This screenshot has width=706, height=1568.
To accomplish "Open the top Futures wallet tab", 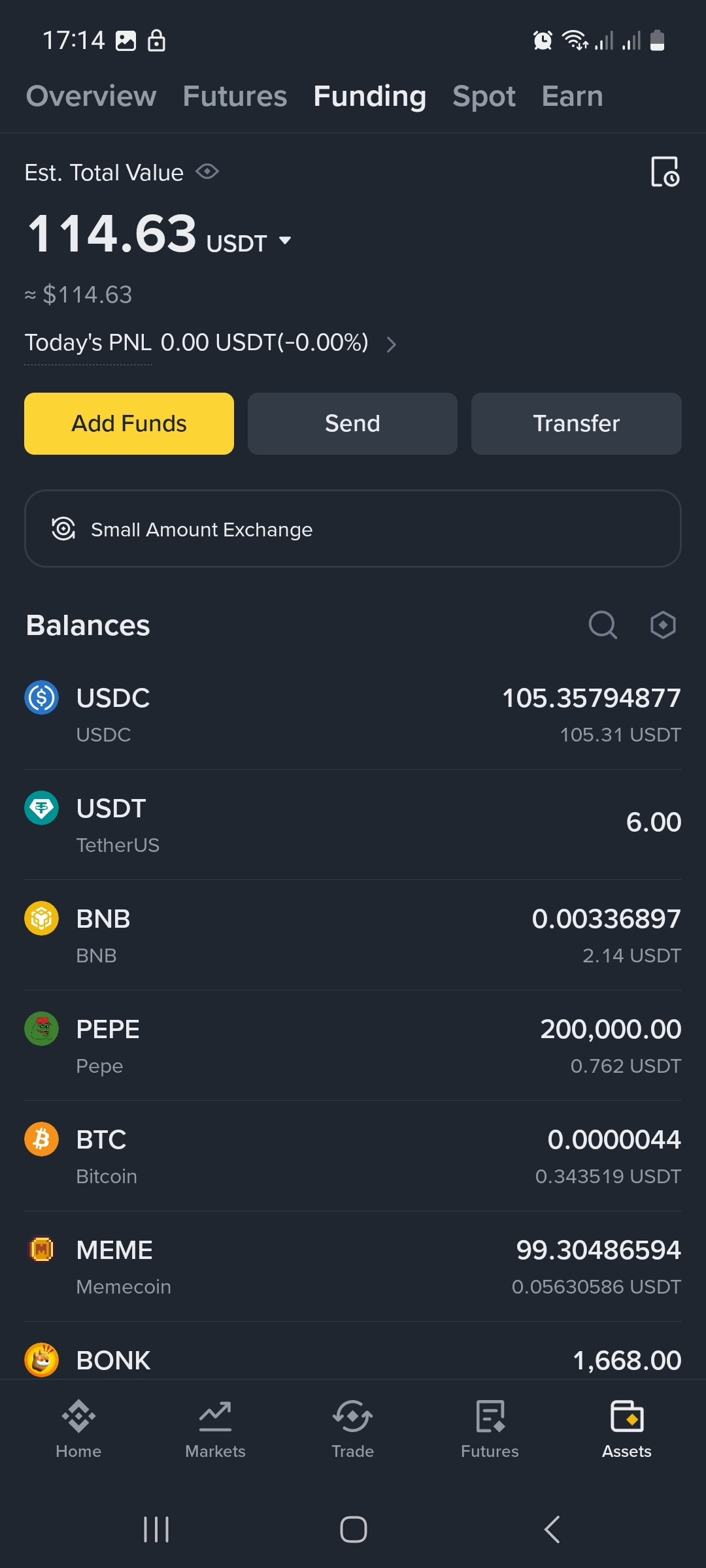I will (x=235, y=96).
